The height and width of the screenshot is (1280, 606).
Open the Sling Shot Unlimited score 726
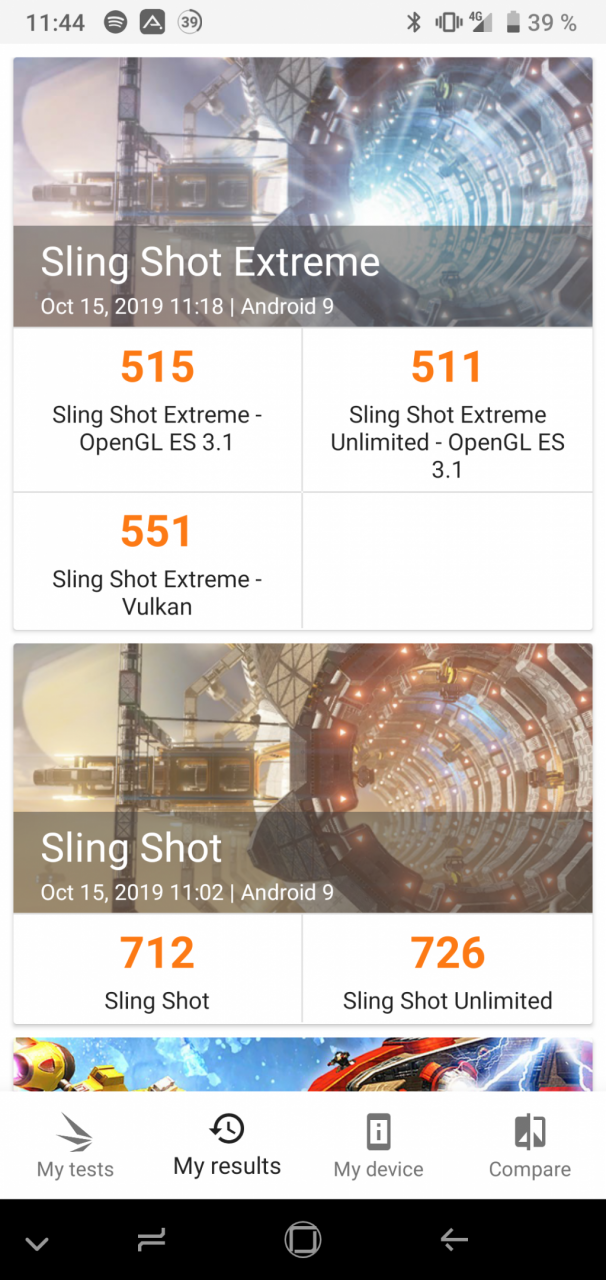pyautogui.click(x=447, y=968)
